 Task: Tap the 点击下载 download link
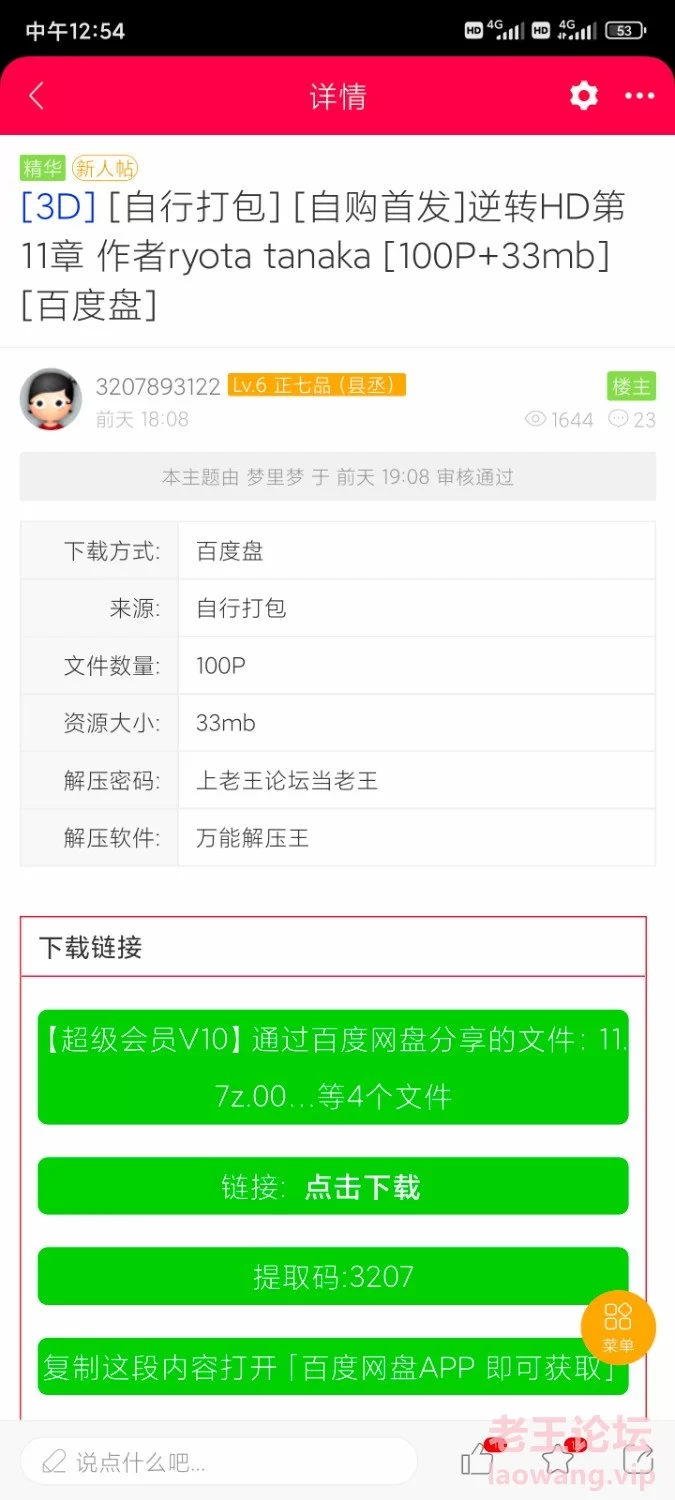tap(362, 1187)
